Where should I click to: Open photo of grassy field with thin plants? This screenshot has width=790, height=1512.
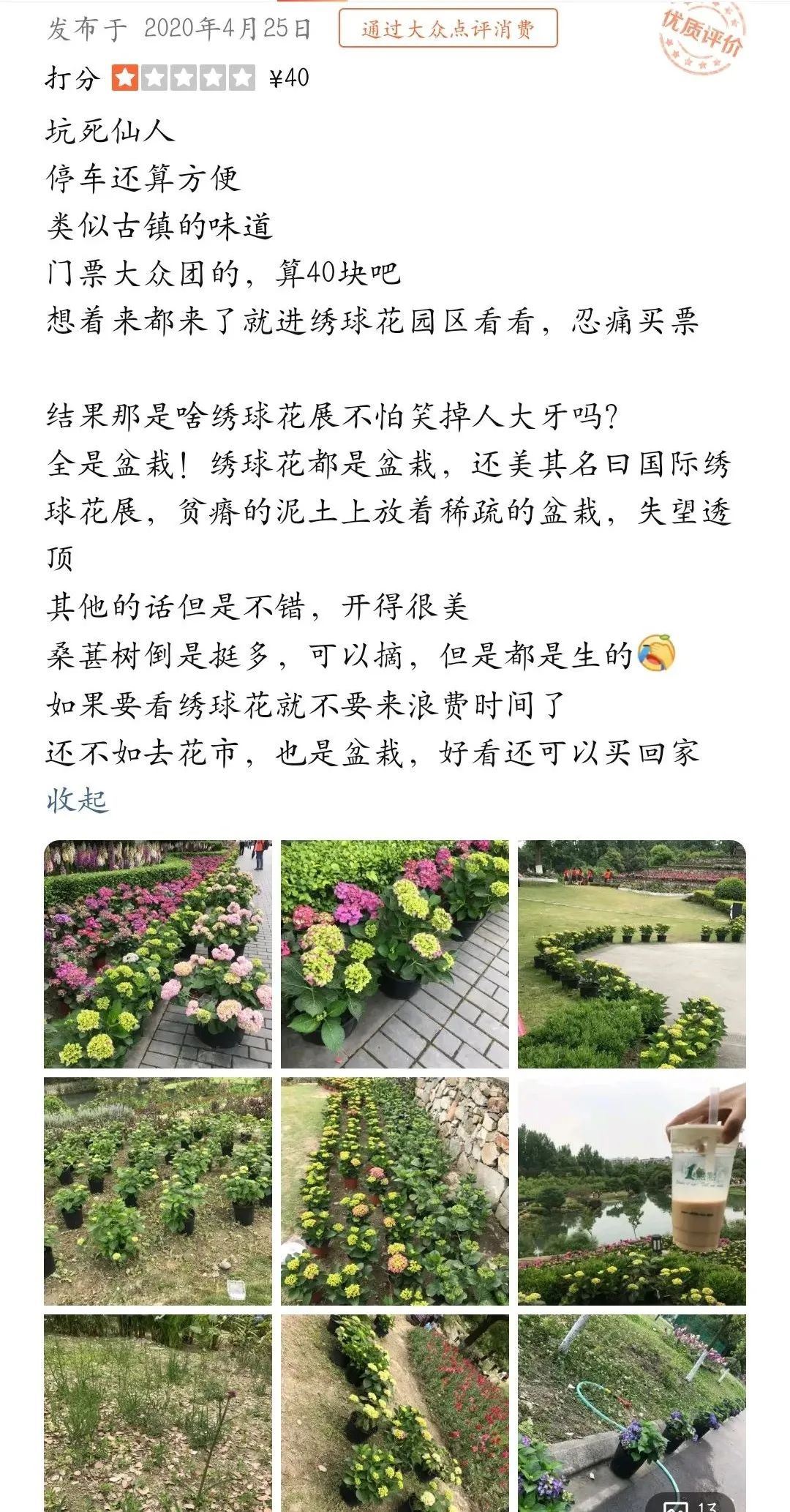pos(158,1412)
